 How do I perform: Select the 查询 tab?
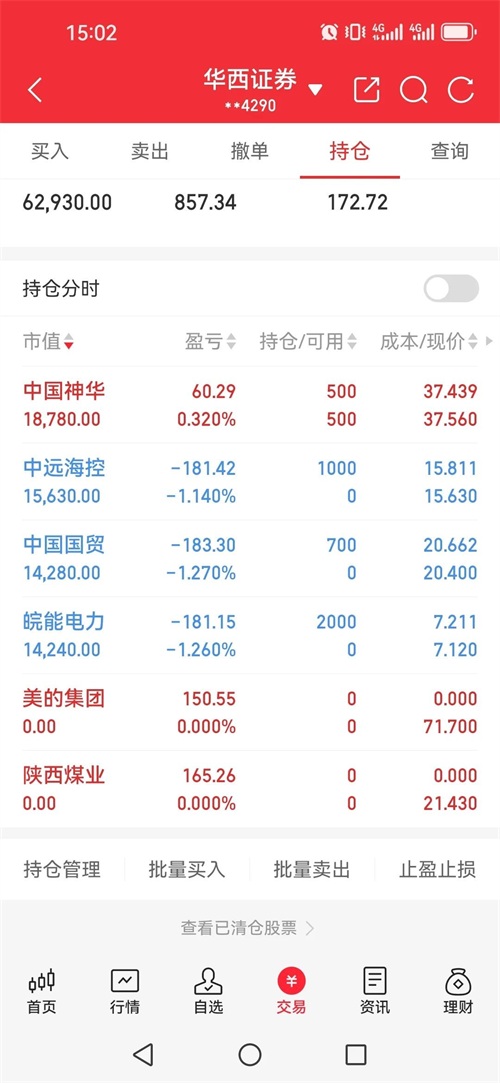(450, 151)
